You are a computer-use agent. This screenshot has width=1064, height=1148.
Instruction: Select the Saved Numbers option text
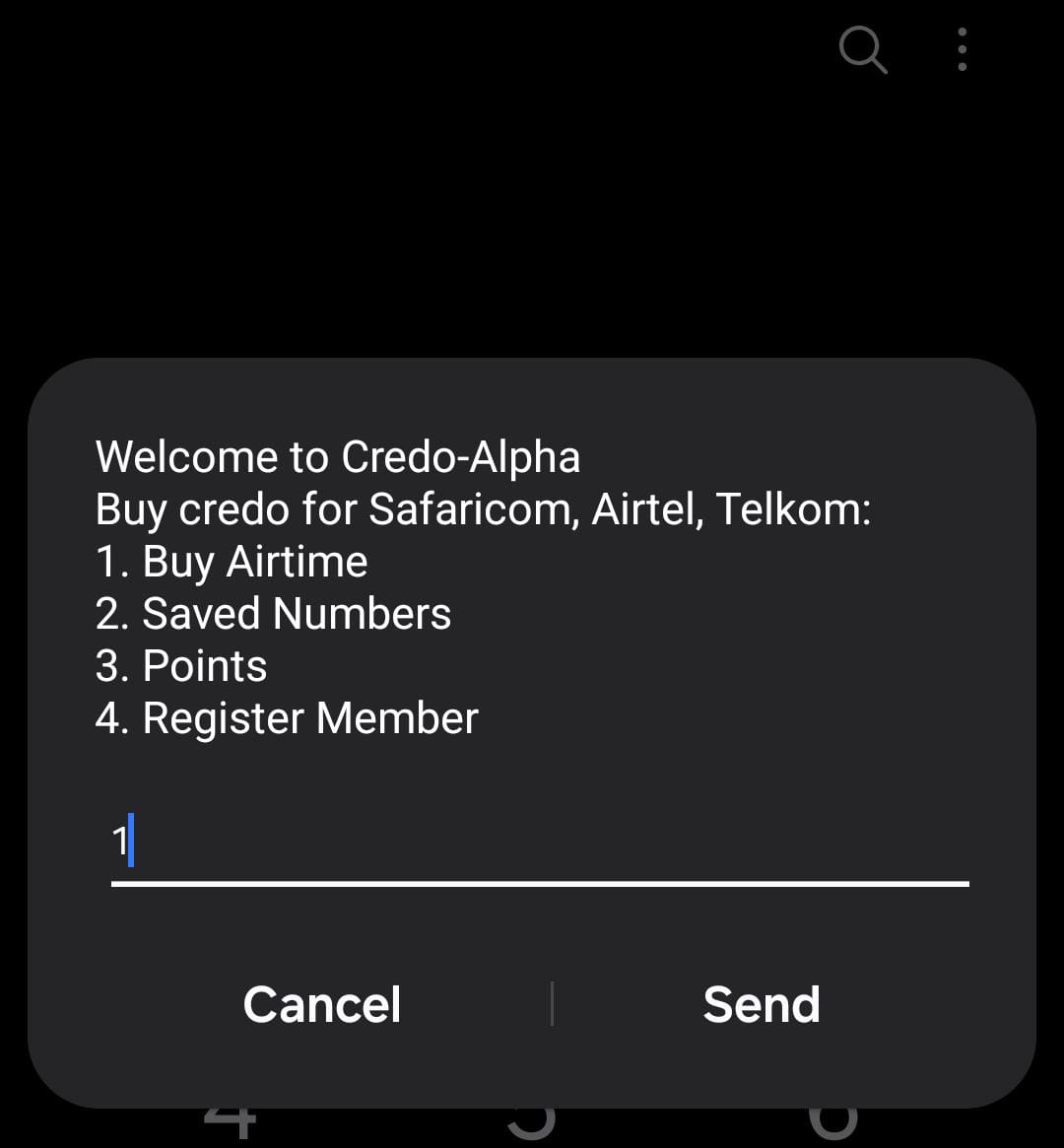pyautogui.click(x=273, y=613)
